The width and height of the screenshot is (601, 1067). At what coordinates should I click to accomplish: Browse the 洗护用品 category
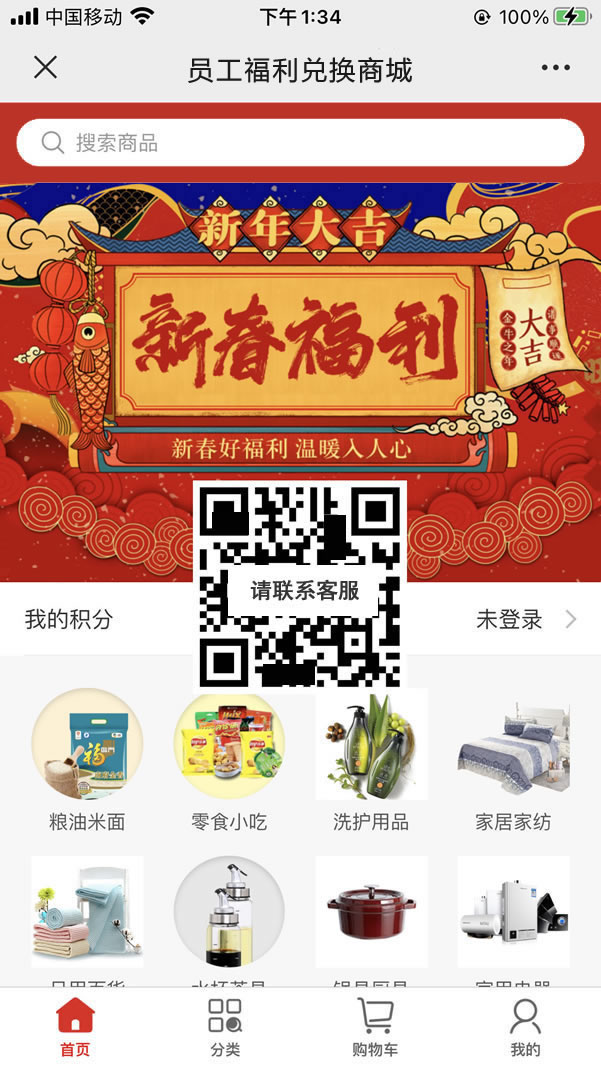[x=372, y=761]
